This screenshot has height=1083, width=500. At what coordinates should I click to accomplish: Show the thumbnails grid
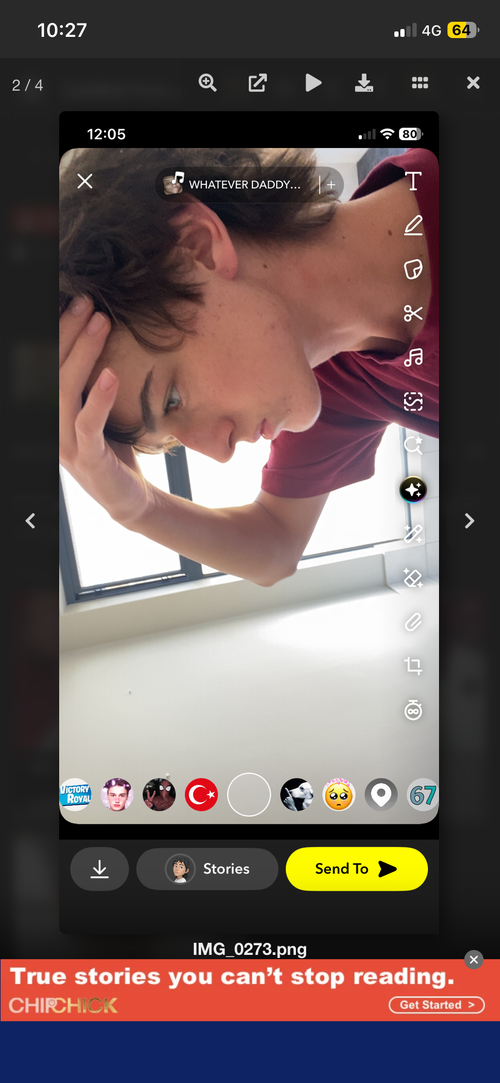pyautogui.click(x=420, y=84)
